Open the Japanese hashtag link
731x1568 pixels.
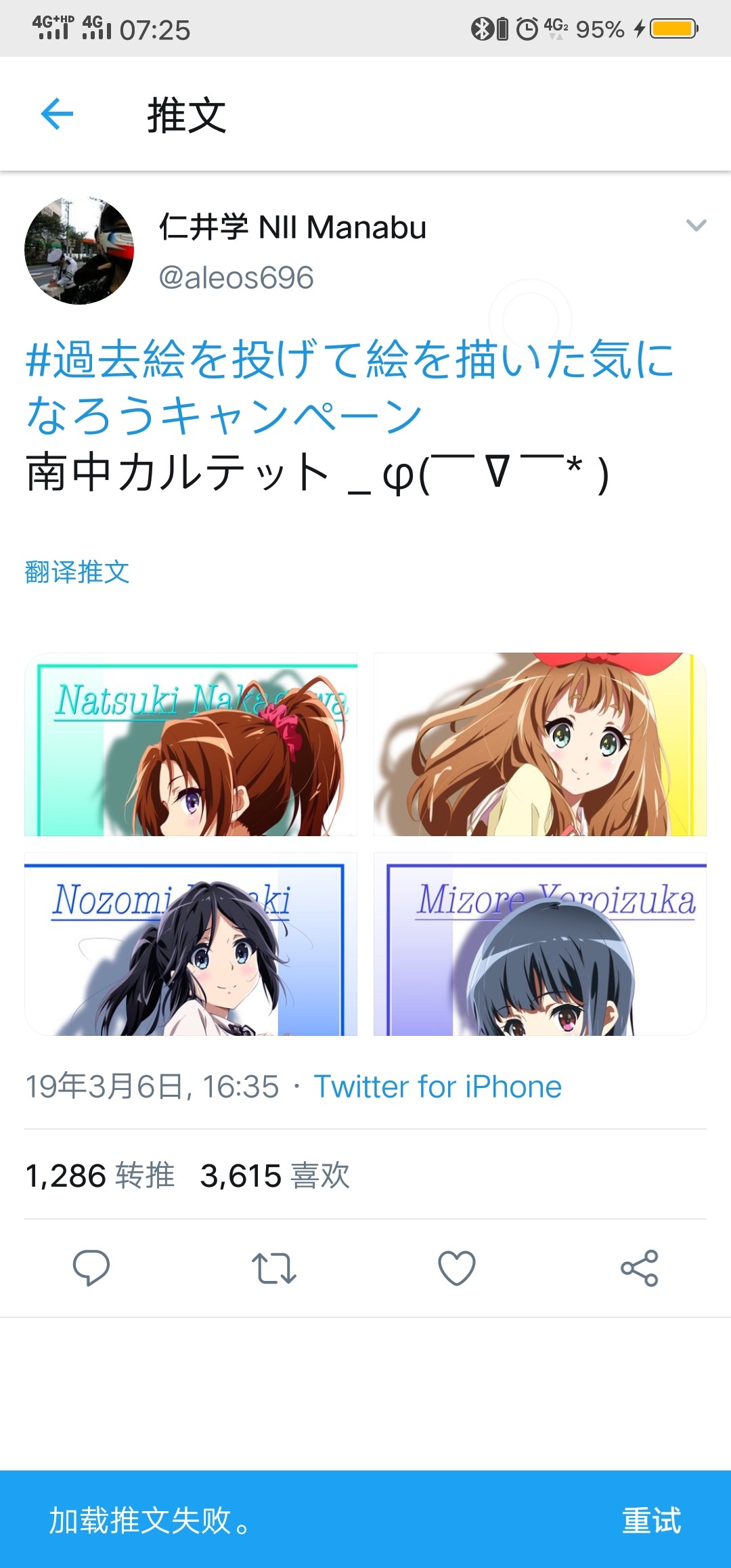click(x=349, y=386)
